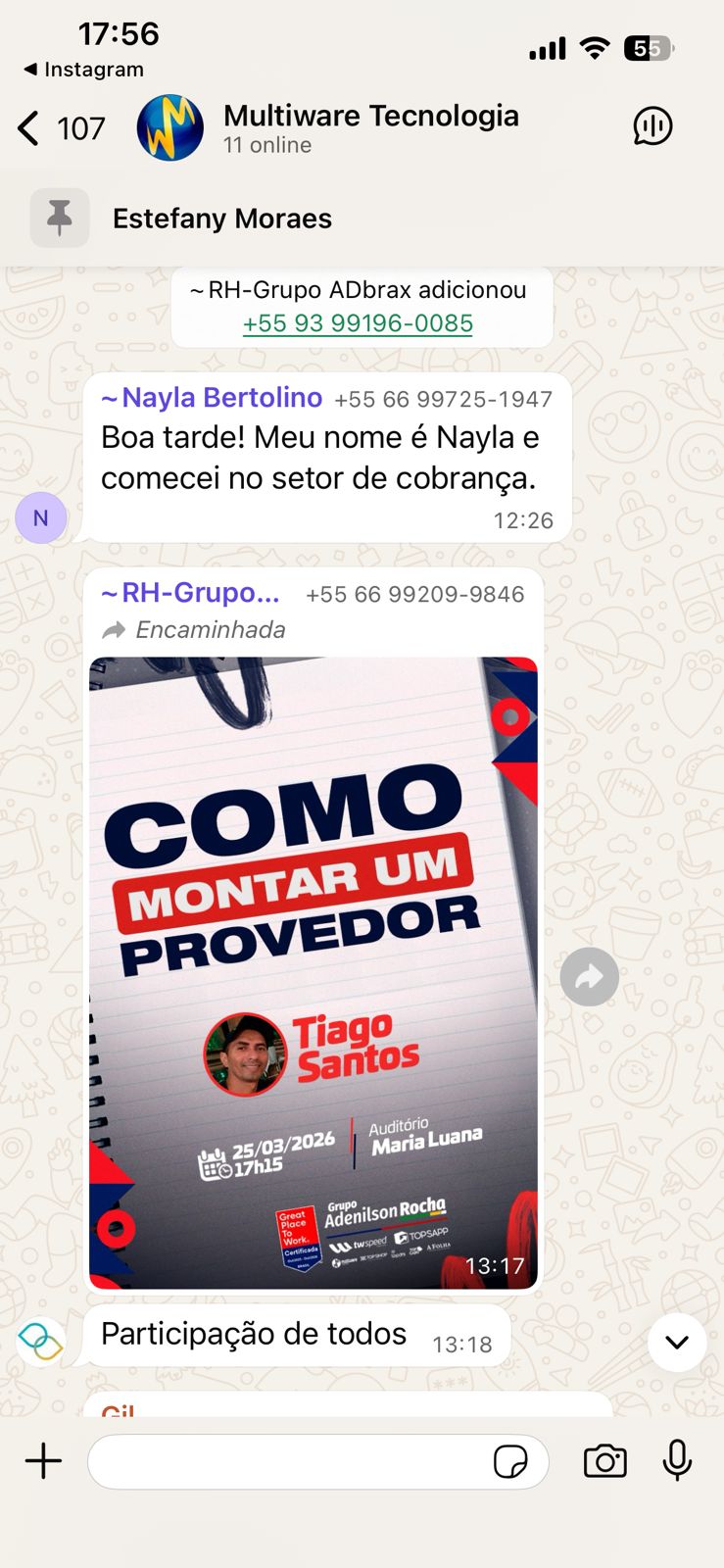Open Multiware Tecnologia group info
Screen dimensions: 724x1568
(369, 127)
